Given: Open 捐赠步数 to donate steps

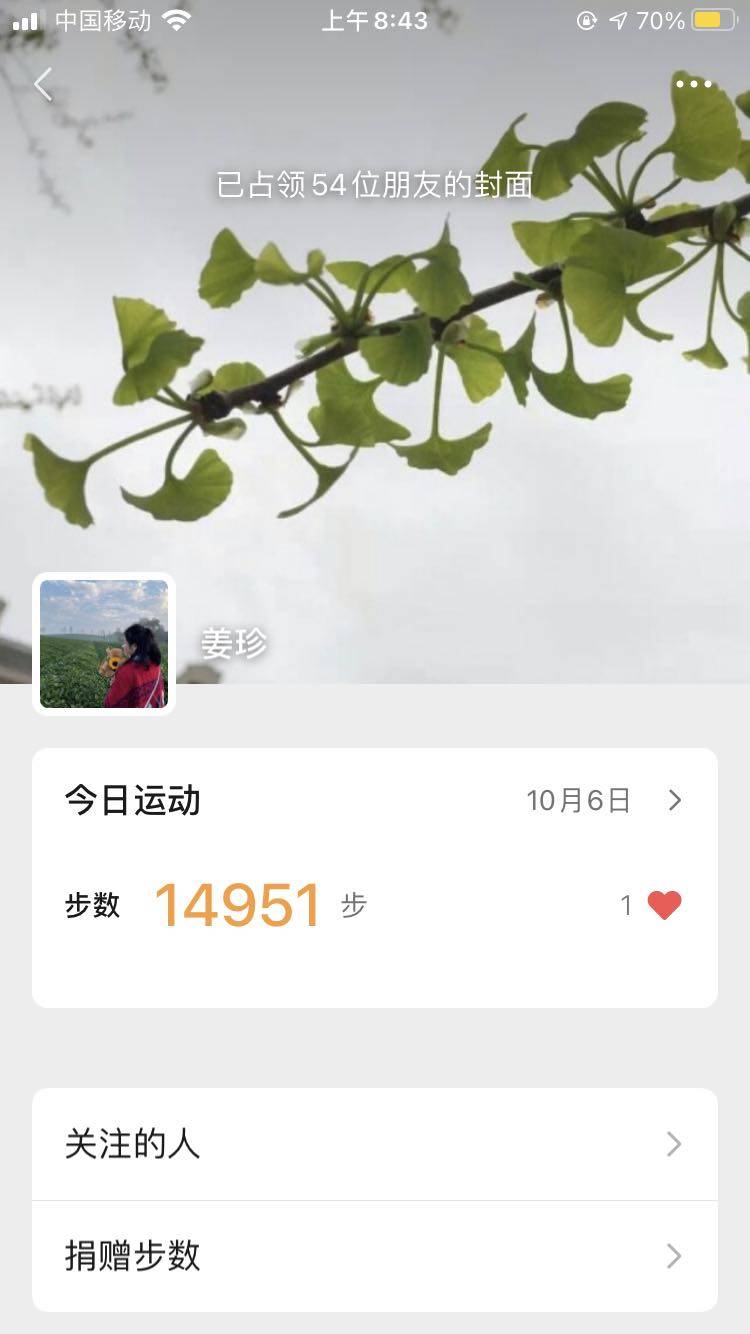Looking at the screenshot, I should (375, 1256).
